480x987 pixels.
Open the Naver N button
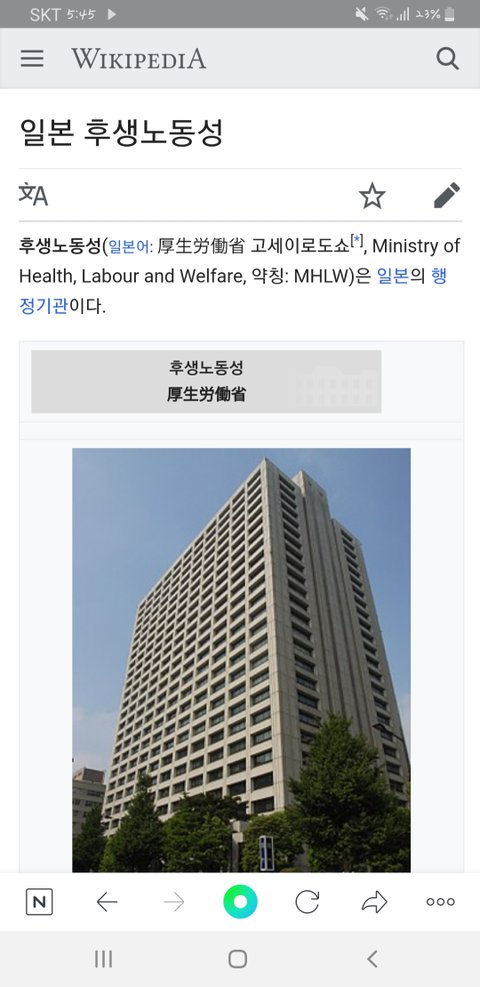[39, 902]
